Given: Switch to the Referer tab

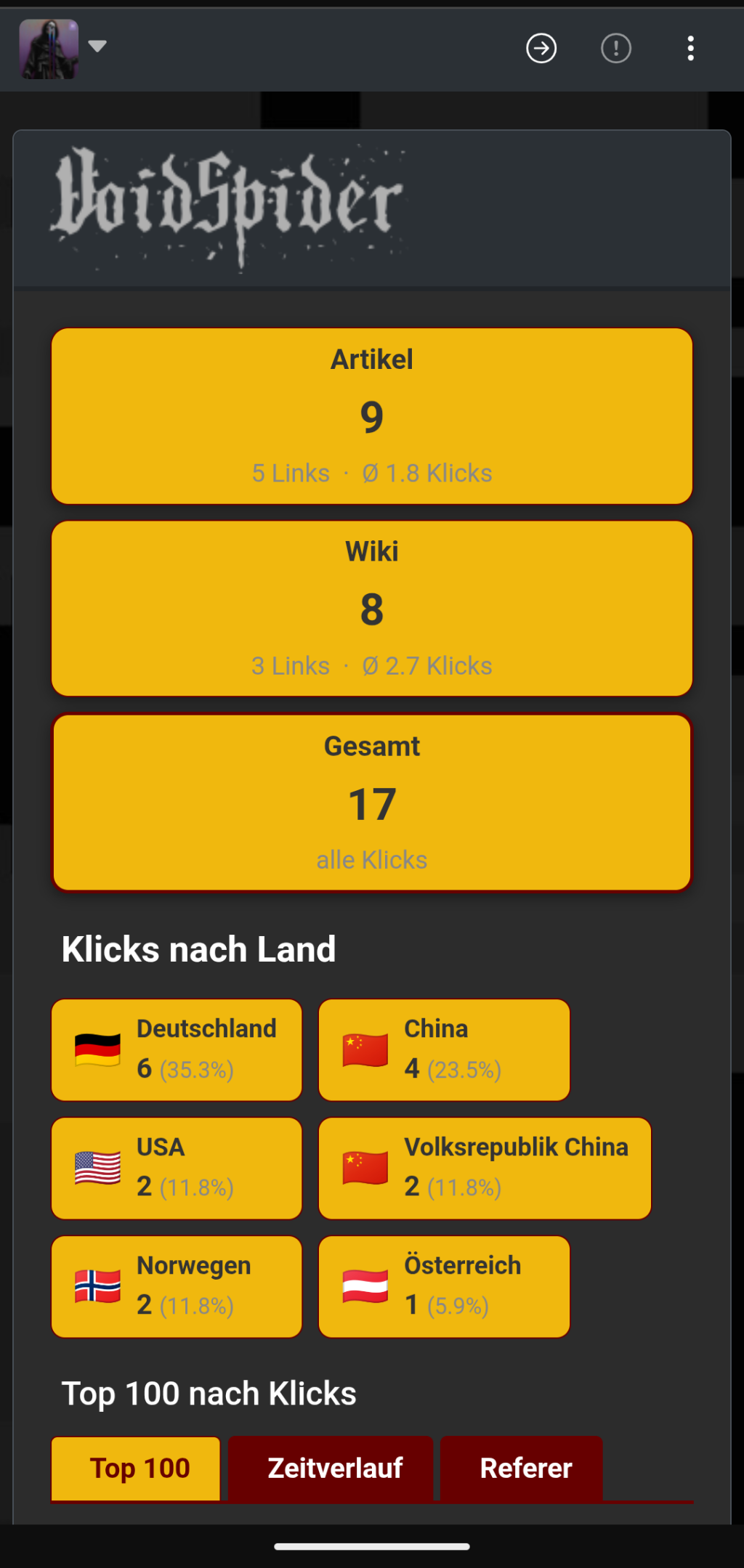Looking at the screenshot, I should (x=522, y=1469).
